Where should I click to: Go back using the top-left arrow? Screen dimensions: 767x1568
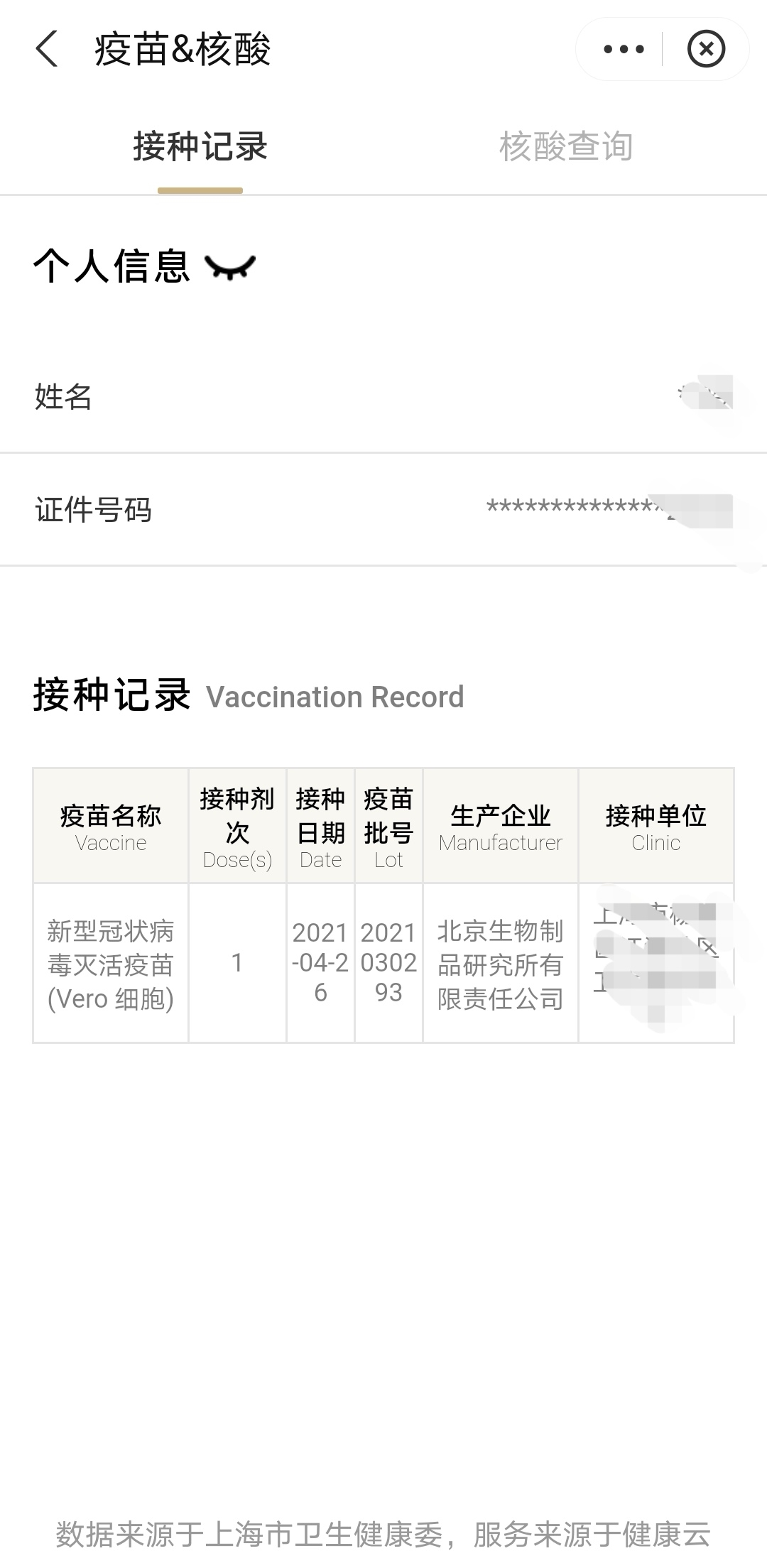tap(47, 50)
